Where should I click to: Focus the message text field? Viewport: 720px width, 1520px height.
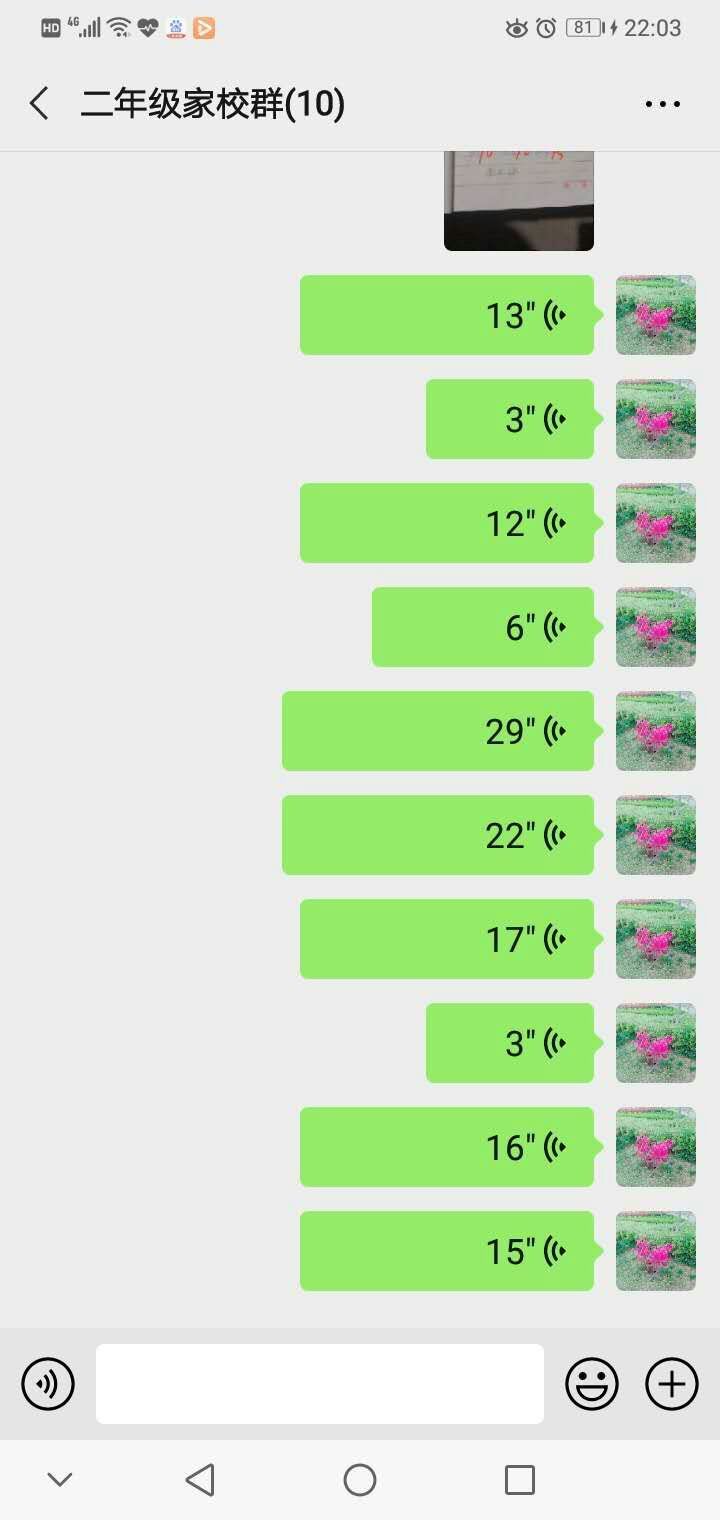320,1384
